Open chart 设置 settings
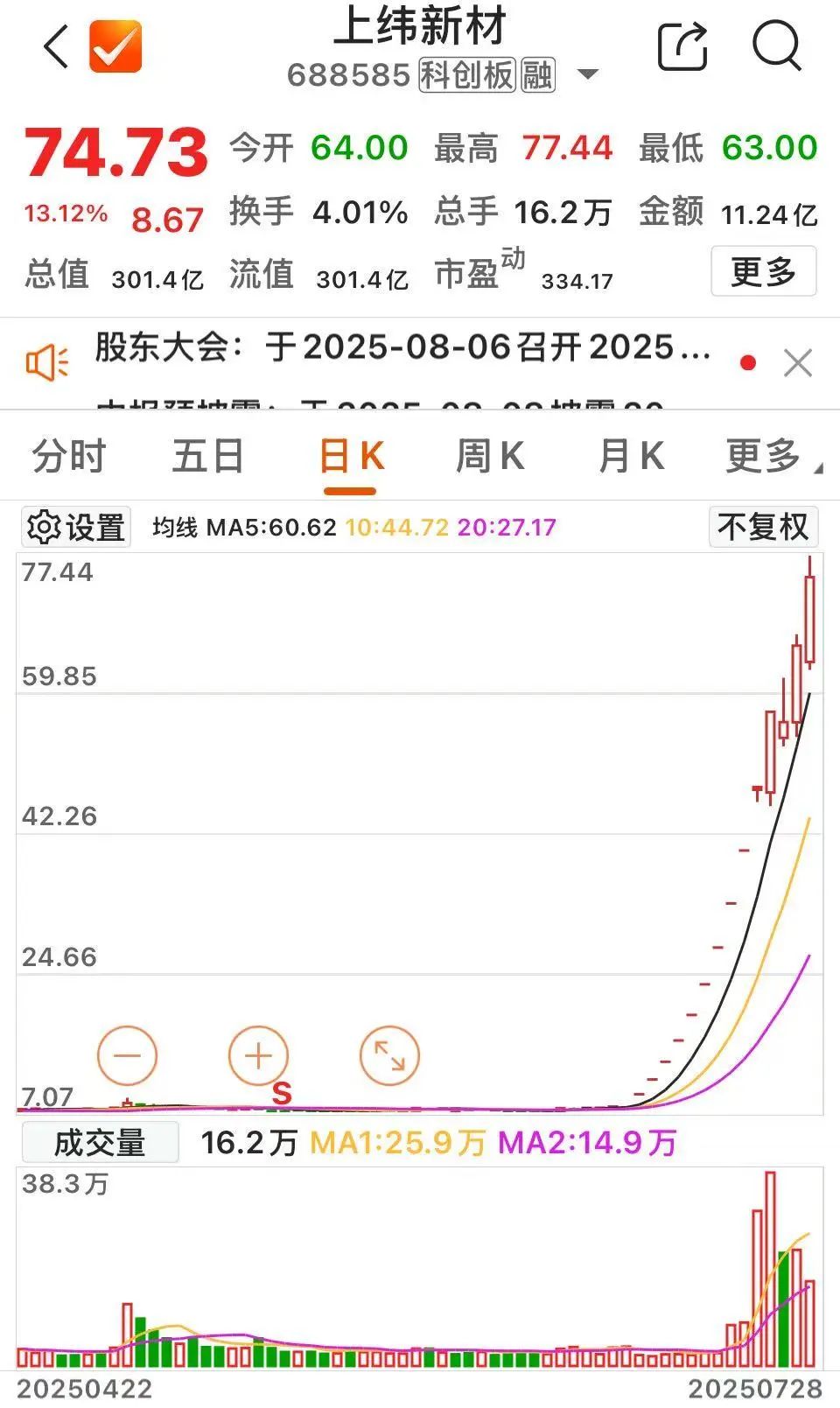The image size is (840, 1408). coord(76,527)
